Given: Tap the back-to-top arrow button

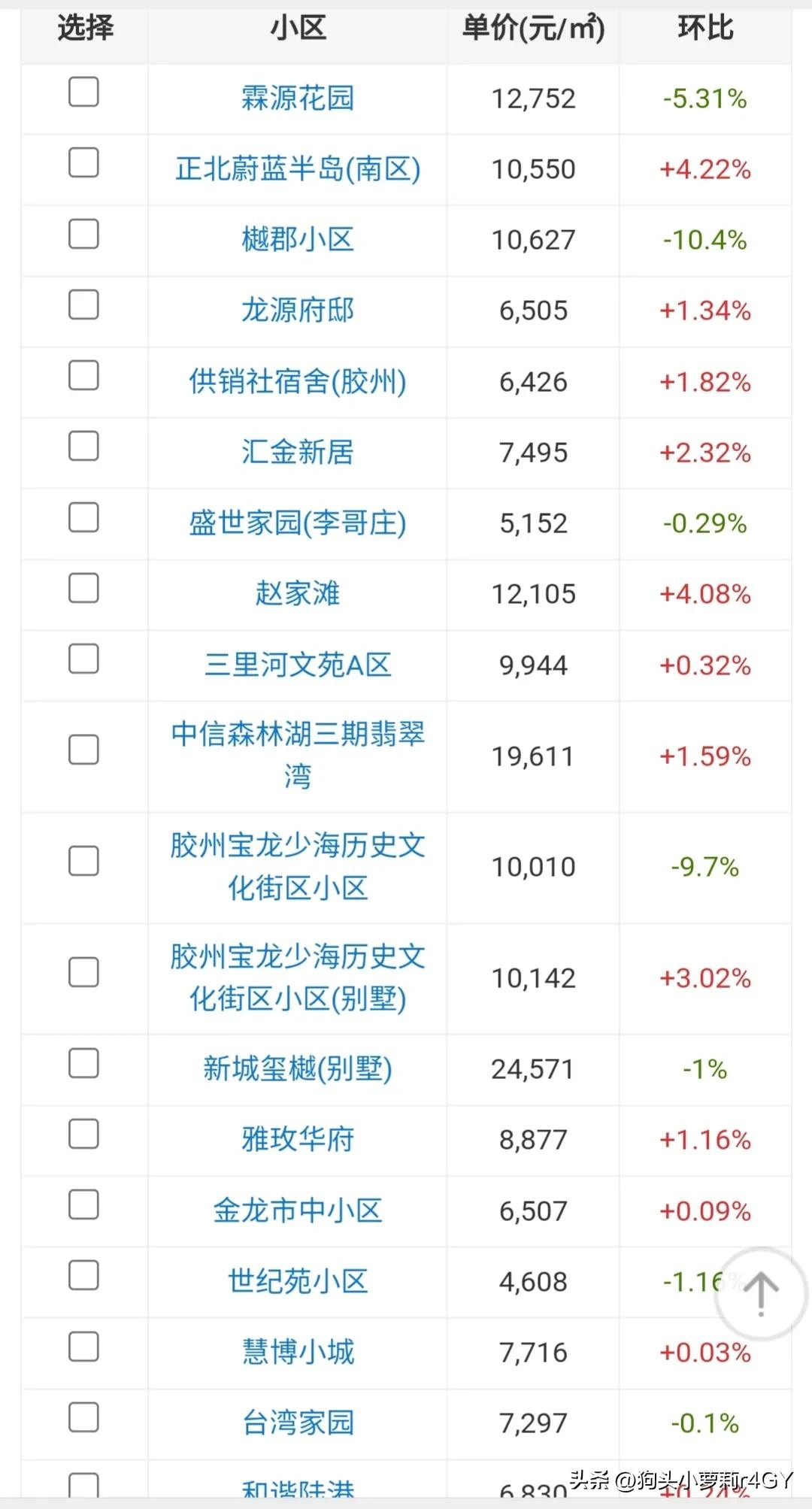Looking at the screenshot, I should pyautogui.click(x=761, y=1293).
